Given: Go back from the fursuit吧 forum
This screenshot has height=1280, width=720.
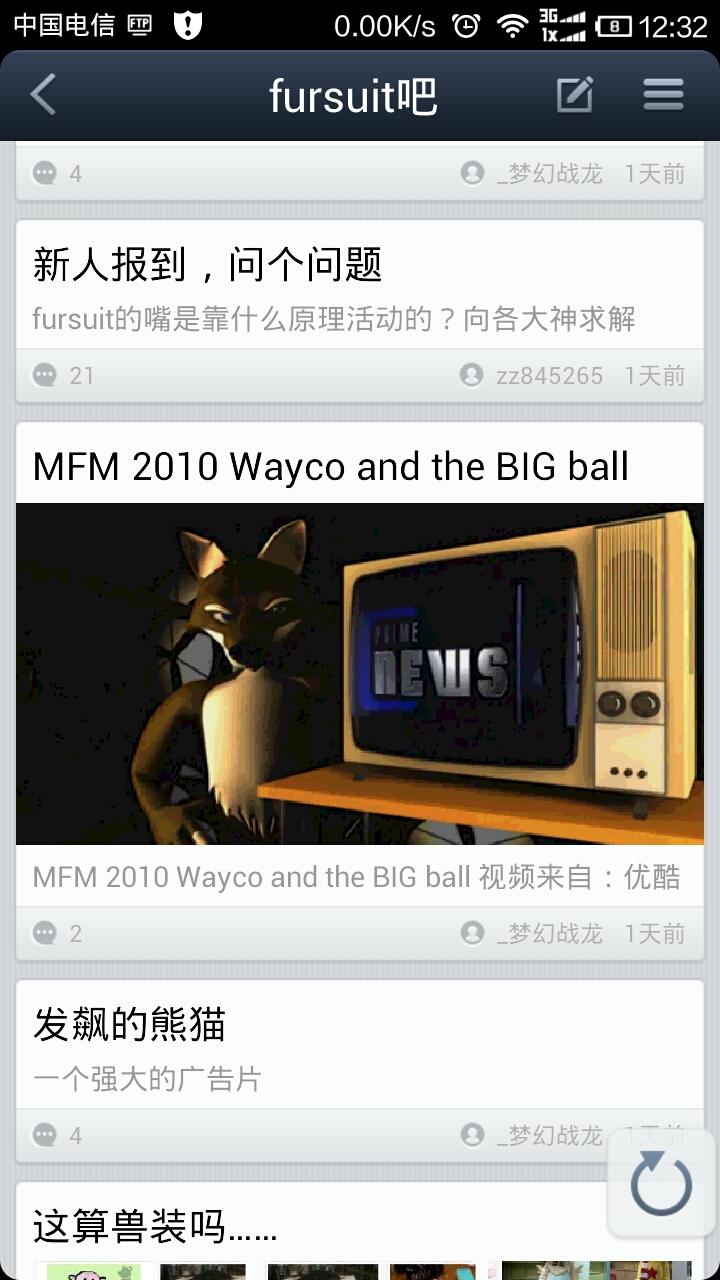Looking at the screenshot, I should tap(44, 96).
